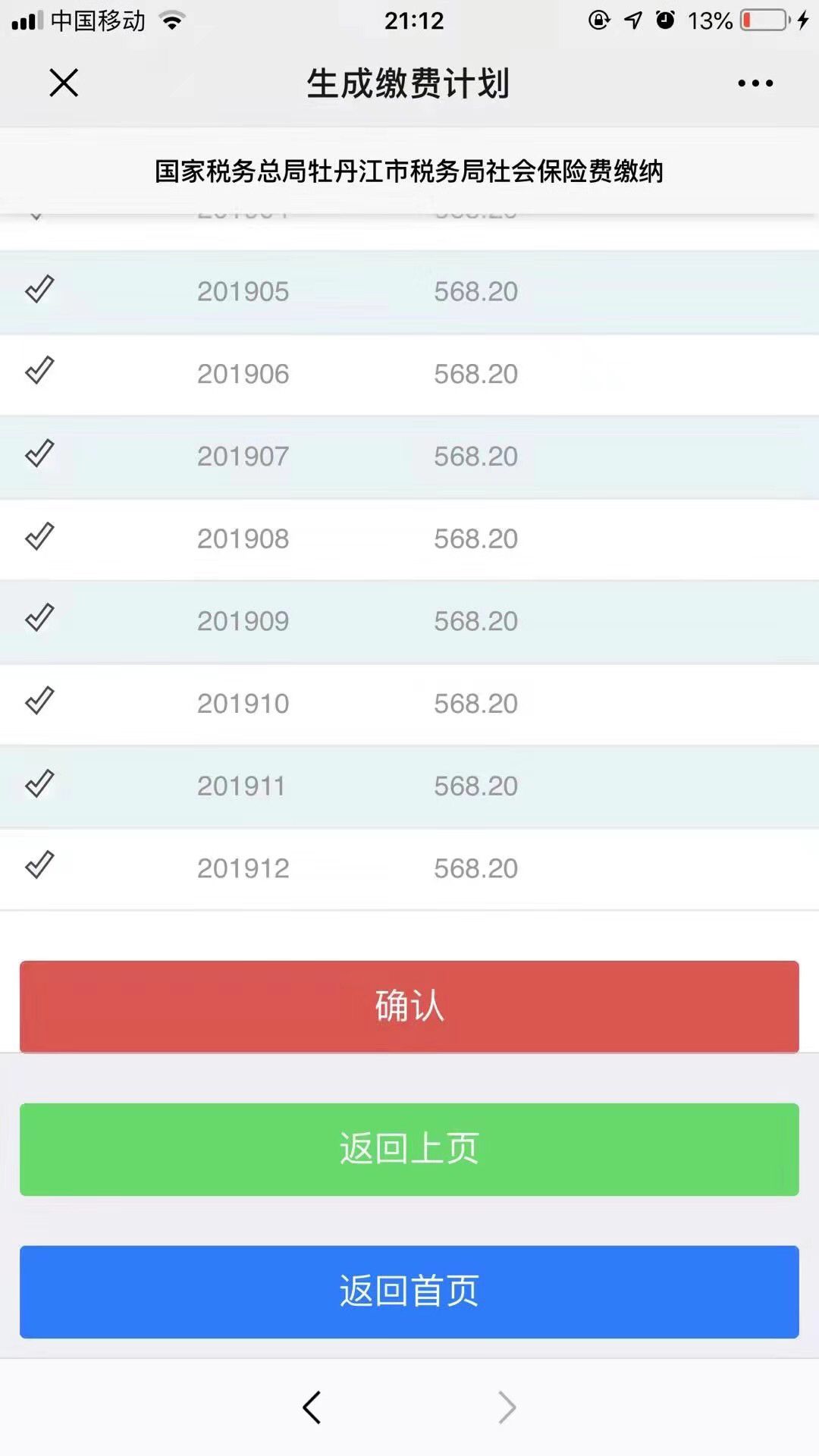This screenshot has width=819, height=1456.
Task: Toggle the 201908 checkmark
Action: [x=39, y=537]
